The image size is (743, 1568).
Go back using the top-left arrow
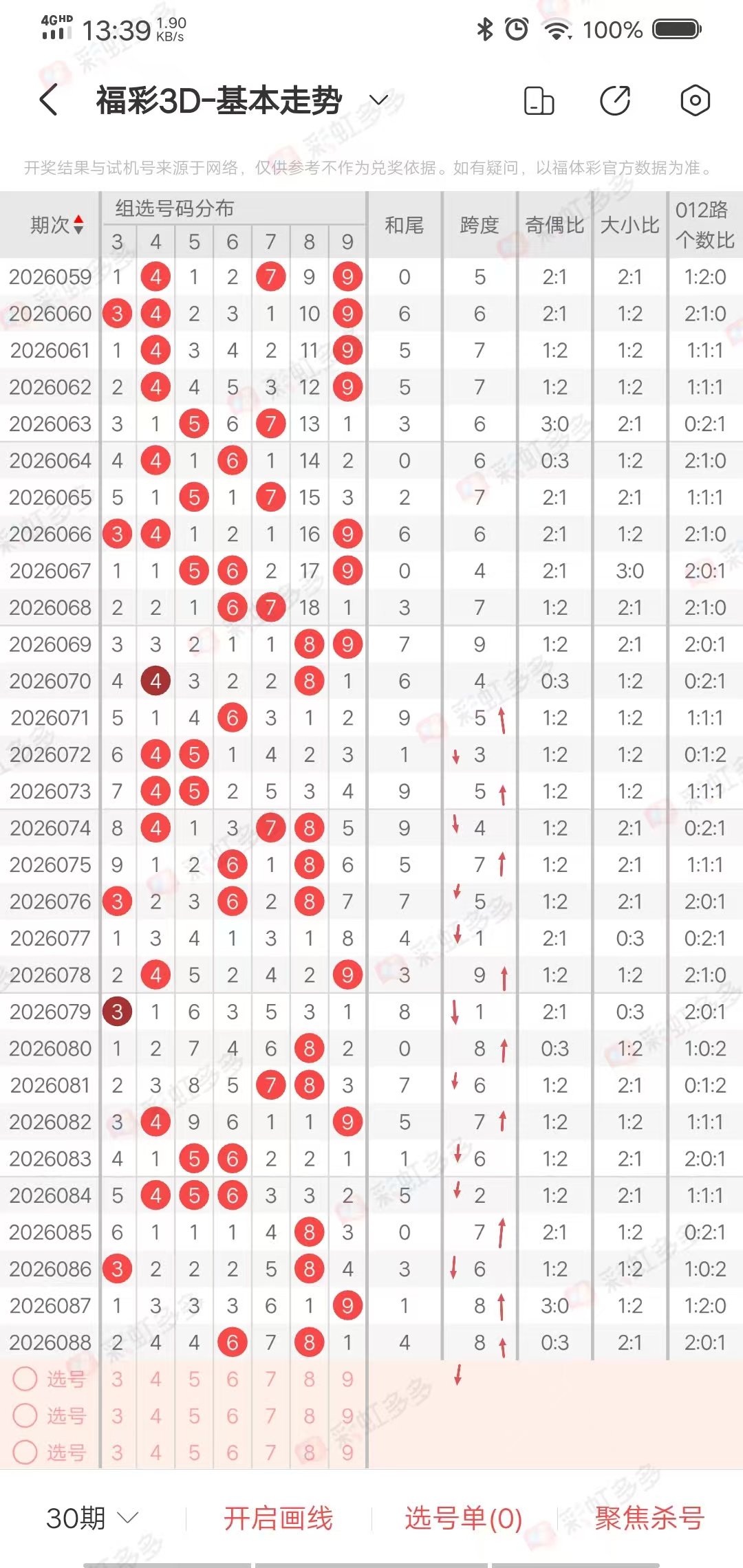pyautogui.click(x=49, y=100)
